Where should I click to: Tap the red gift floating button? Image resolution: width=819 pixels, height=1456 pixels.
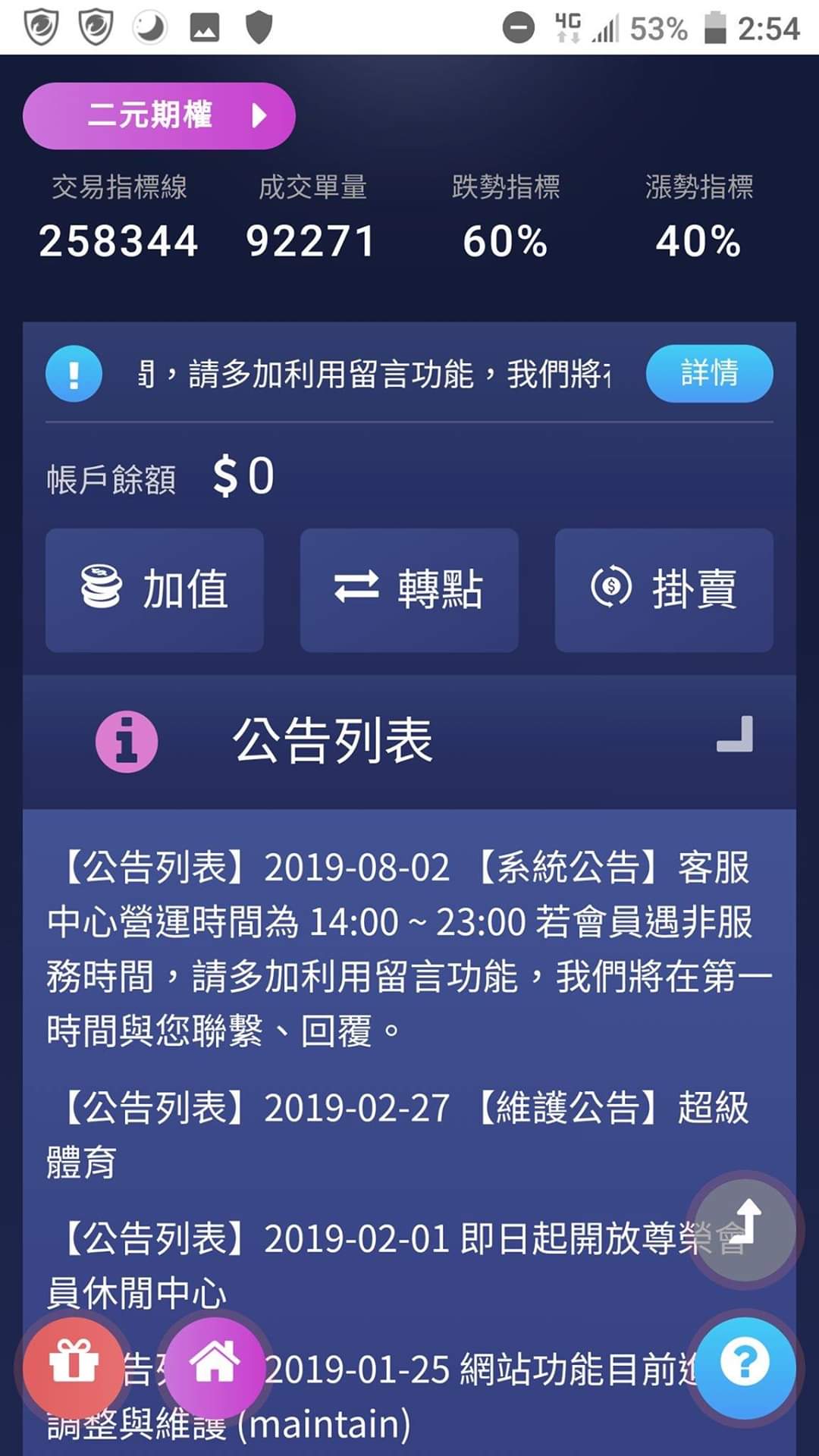pyautogui.click(x=74, y=1367)
